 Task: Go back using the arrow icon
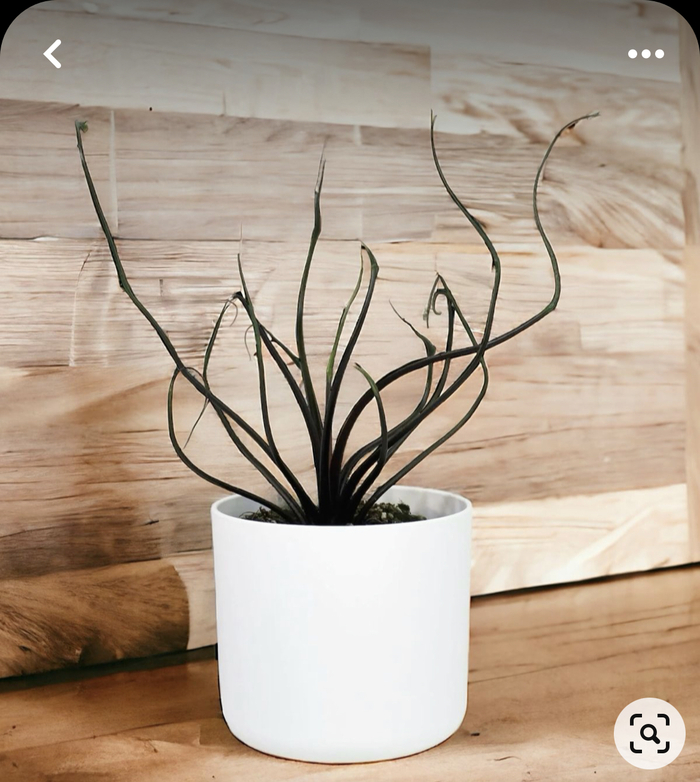[52, 54]
